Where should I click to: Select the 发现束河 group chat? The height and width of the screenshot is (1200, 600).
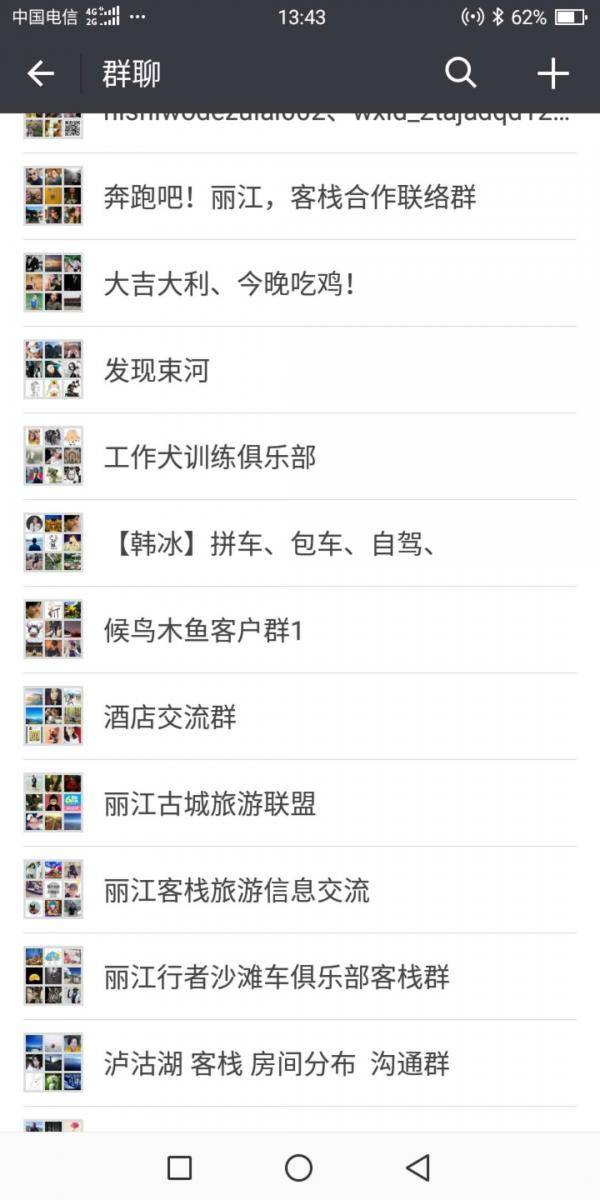click(x=157, y=371)
